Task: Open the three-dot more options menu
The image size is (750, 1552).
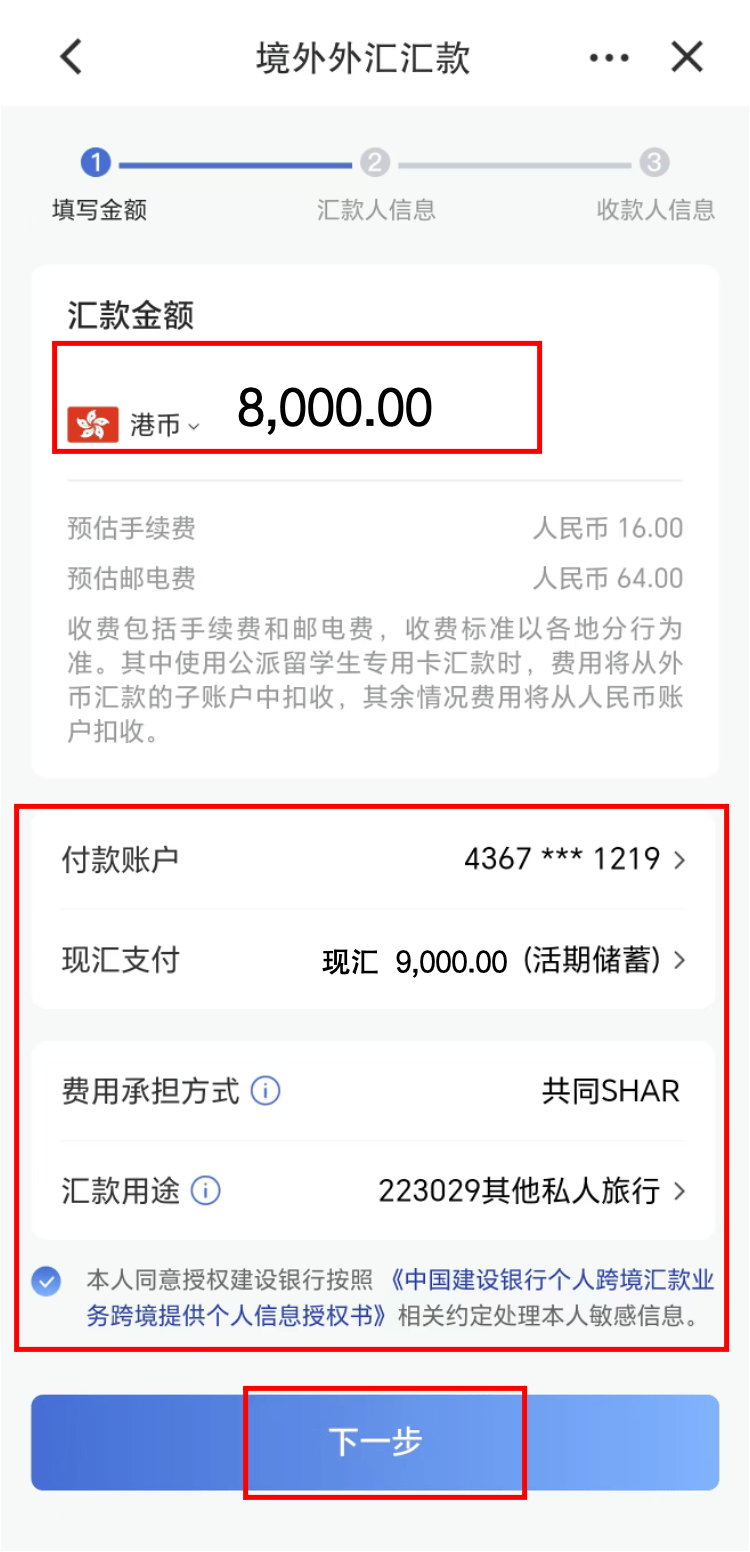Action: [x=609, y=58]
